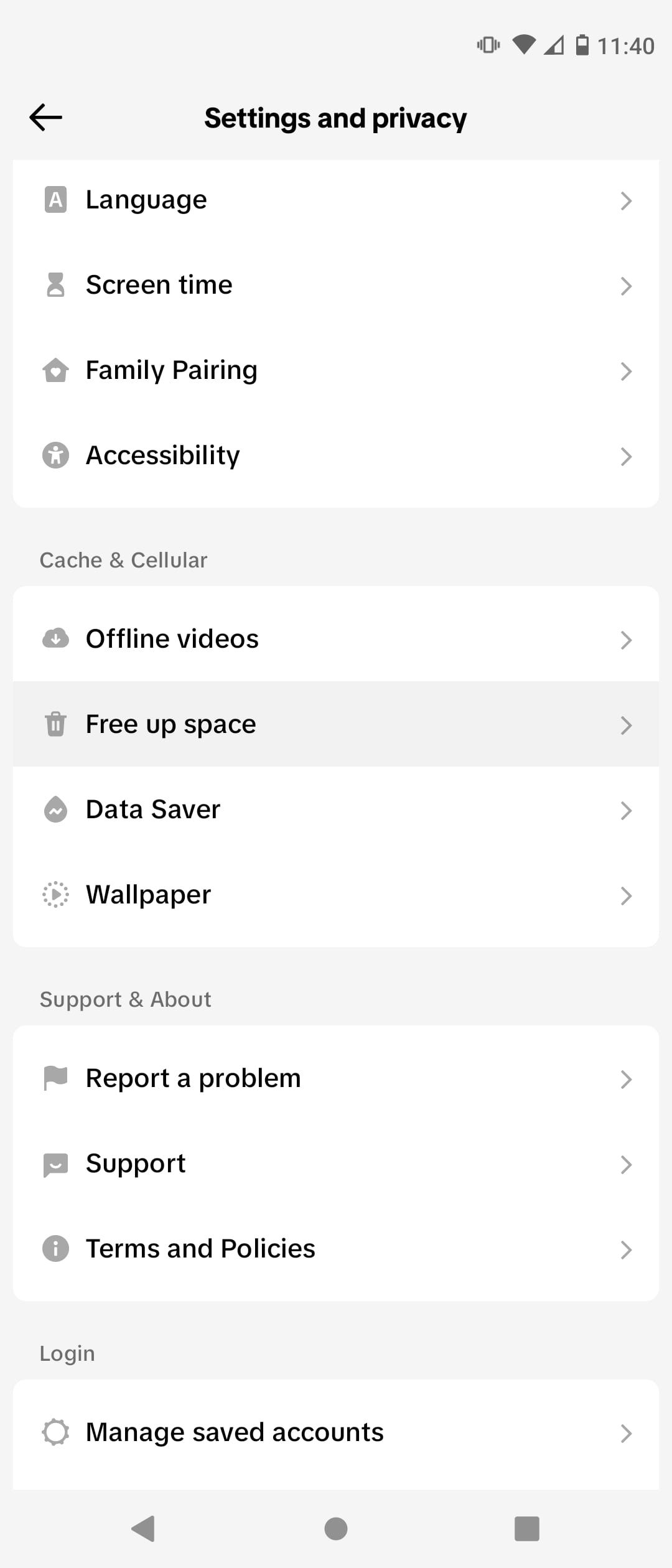Click the Support chat bubble icon
Viewport: 672px width, 1568px height.
coord(56,1164)
